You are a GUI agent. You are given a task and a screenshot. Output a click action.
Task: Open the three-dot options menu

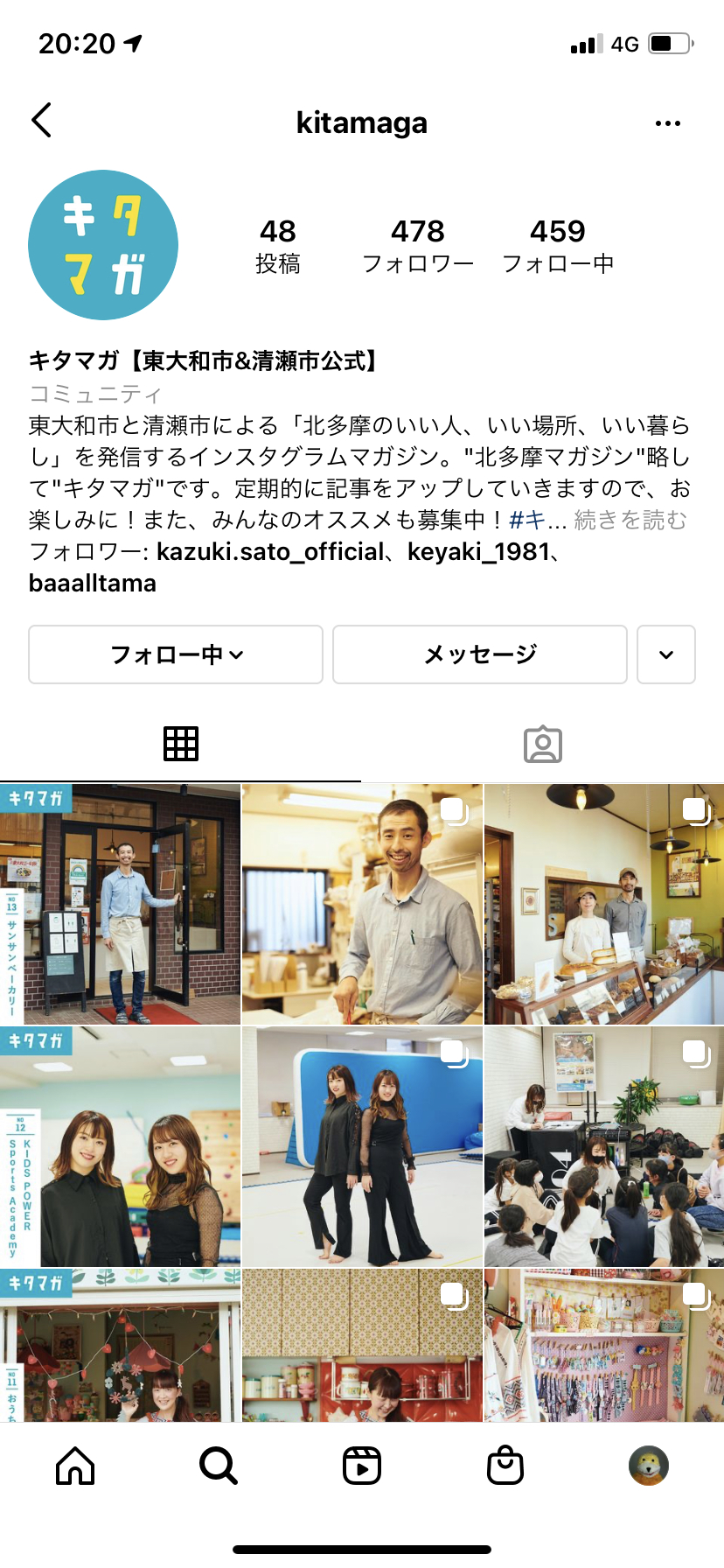click(x=667, y=123)
